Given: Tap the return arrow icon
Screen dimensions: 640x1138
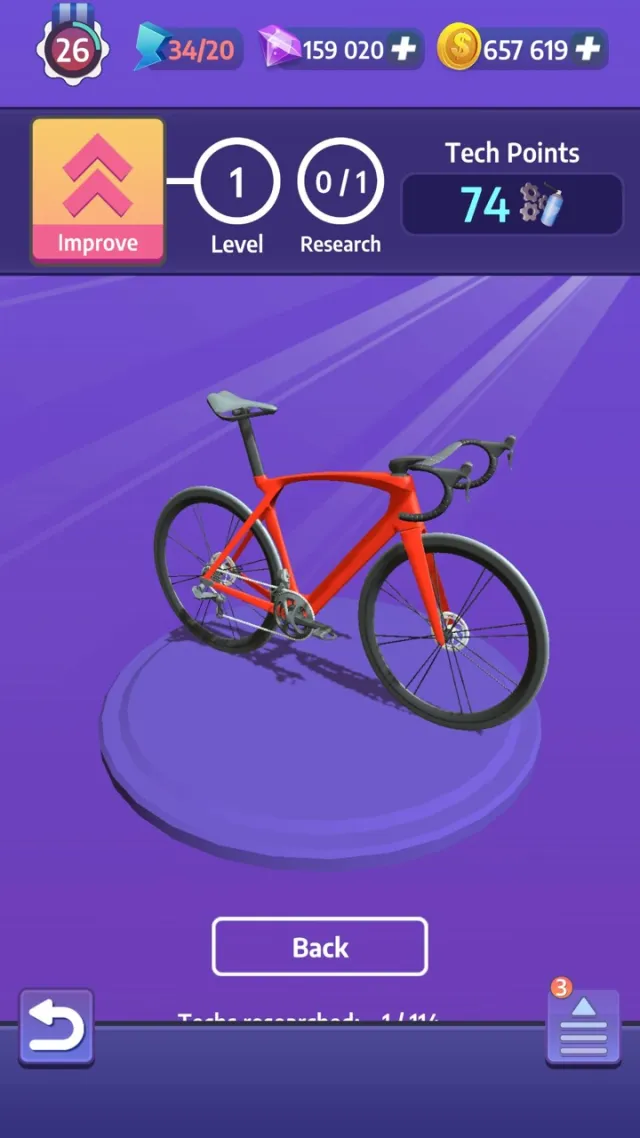Looking at the screenshot, I should 56,1026.
